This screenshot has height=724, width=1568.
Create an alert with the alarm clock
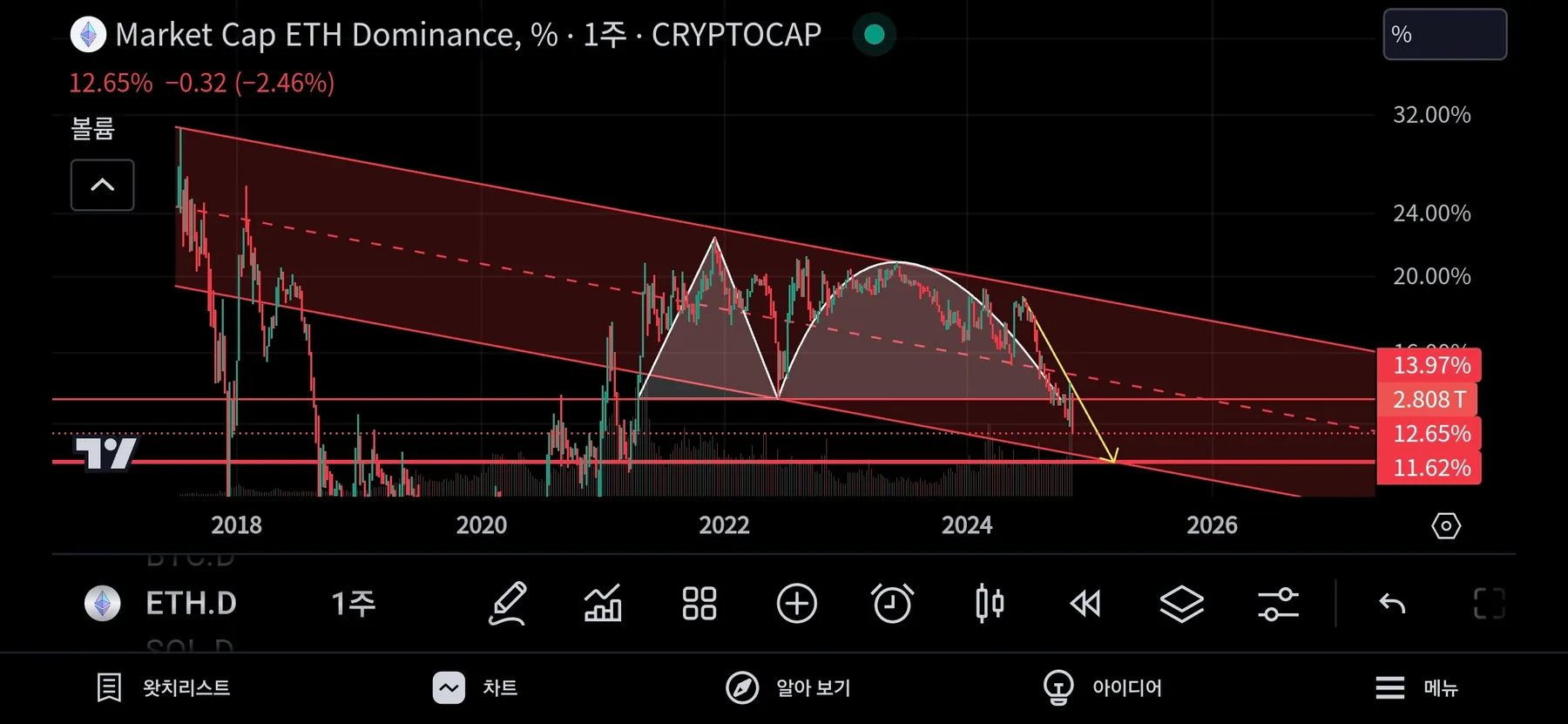point(892,603)
